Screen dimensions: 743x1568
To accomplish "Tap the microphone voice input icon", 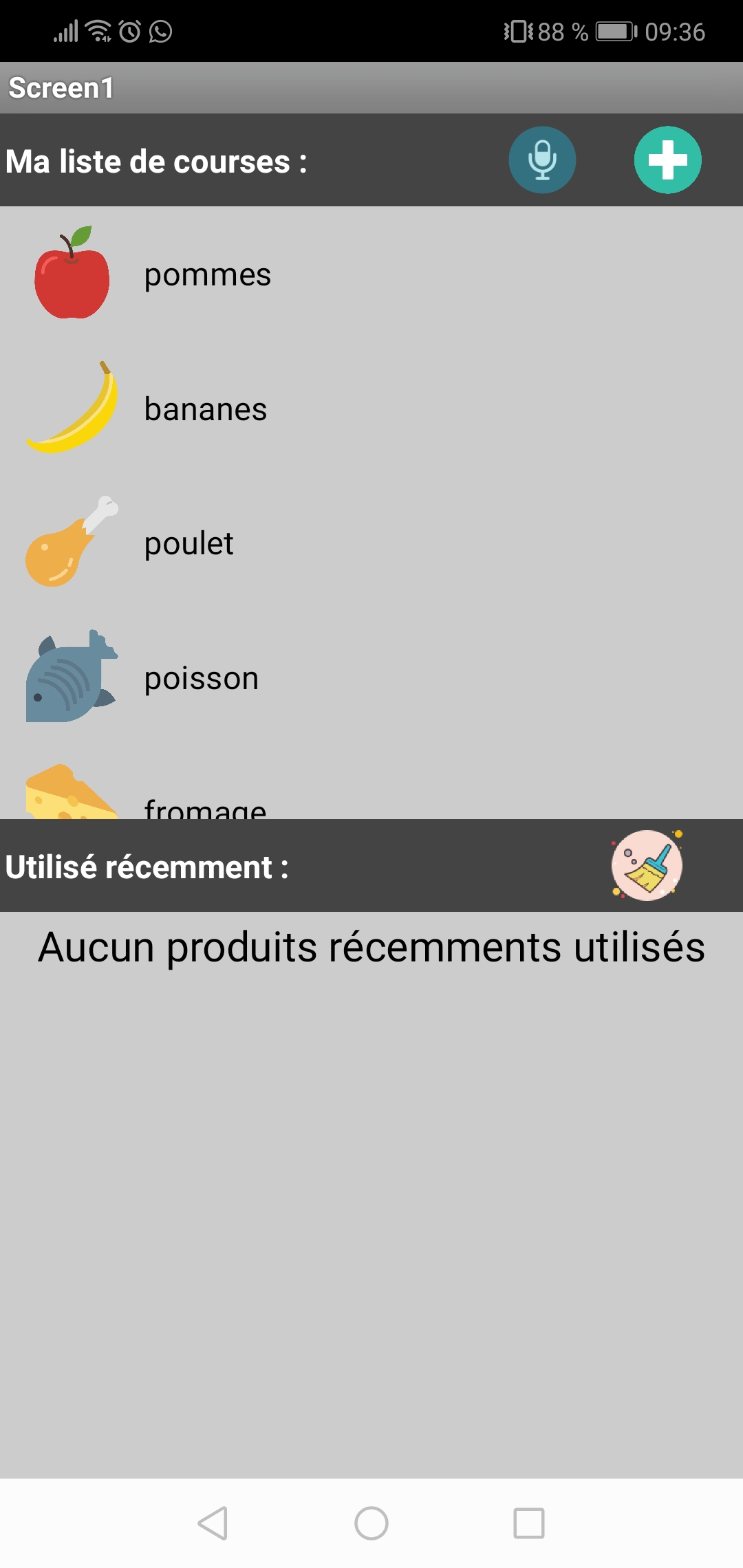I will [x=542, y=160].
